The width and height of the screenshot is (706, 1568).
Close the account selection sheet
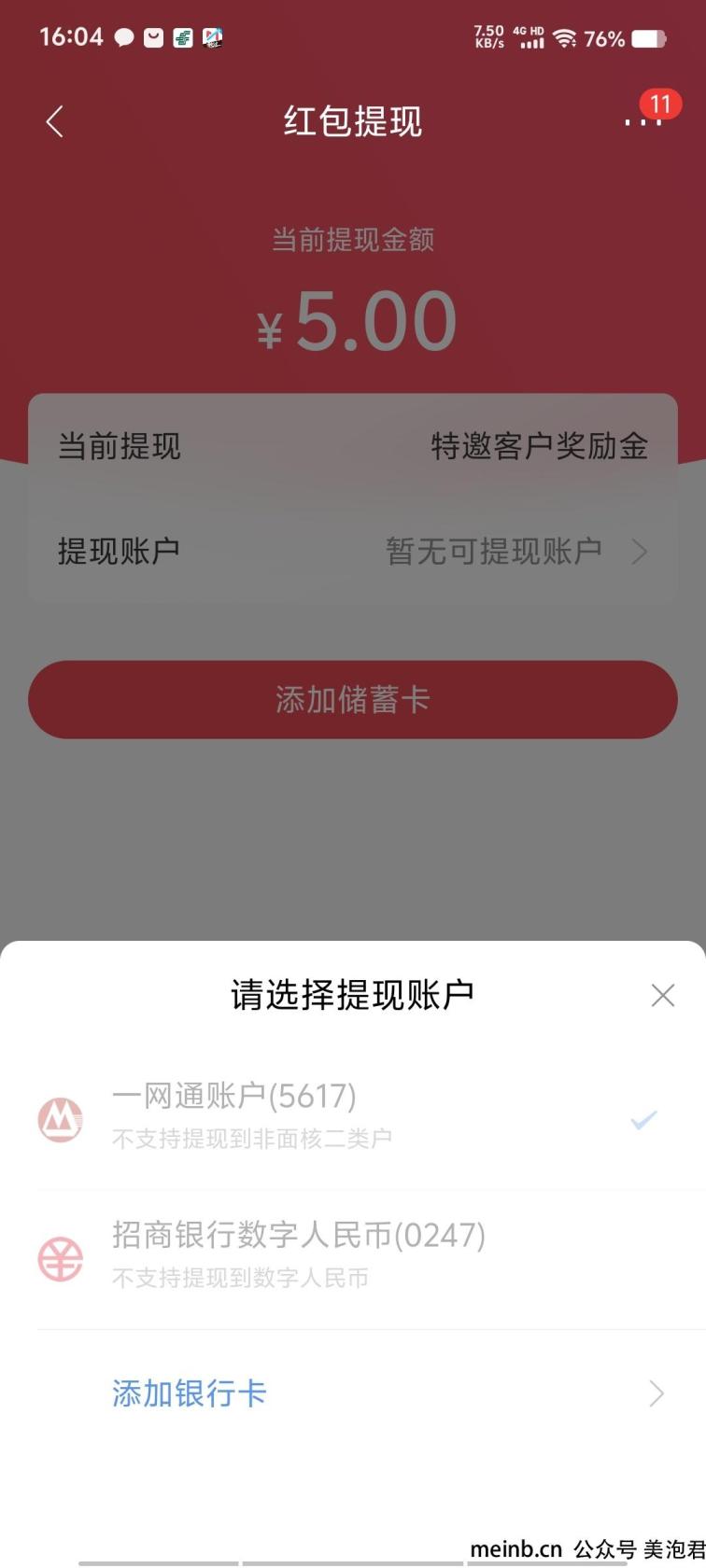(x=663, y=995)
